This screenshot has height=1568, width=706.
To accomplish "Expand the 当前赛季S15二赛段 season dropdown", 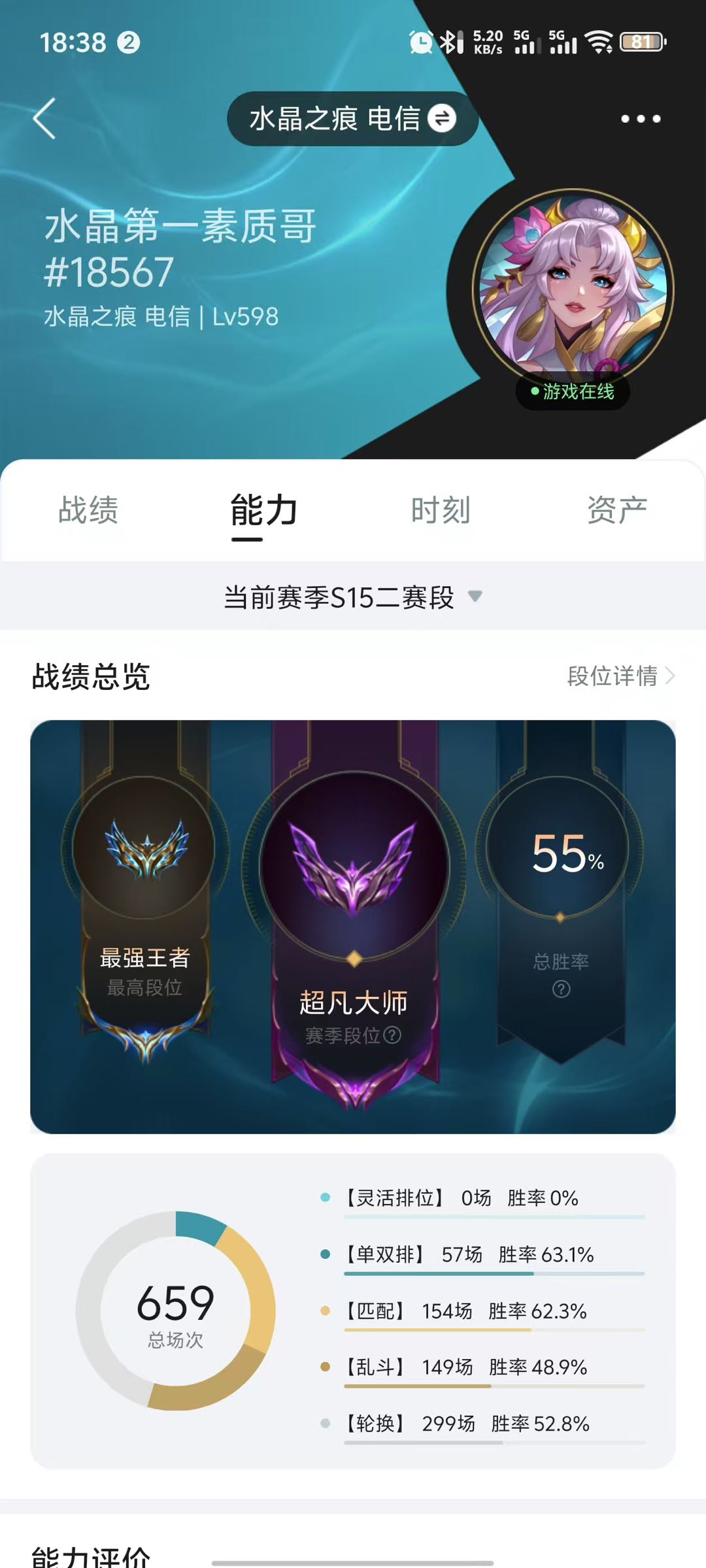I will click(353, 597).
